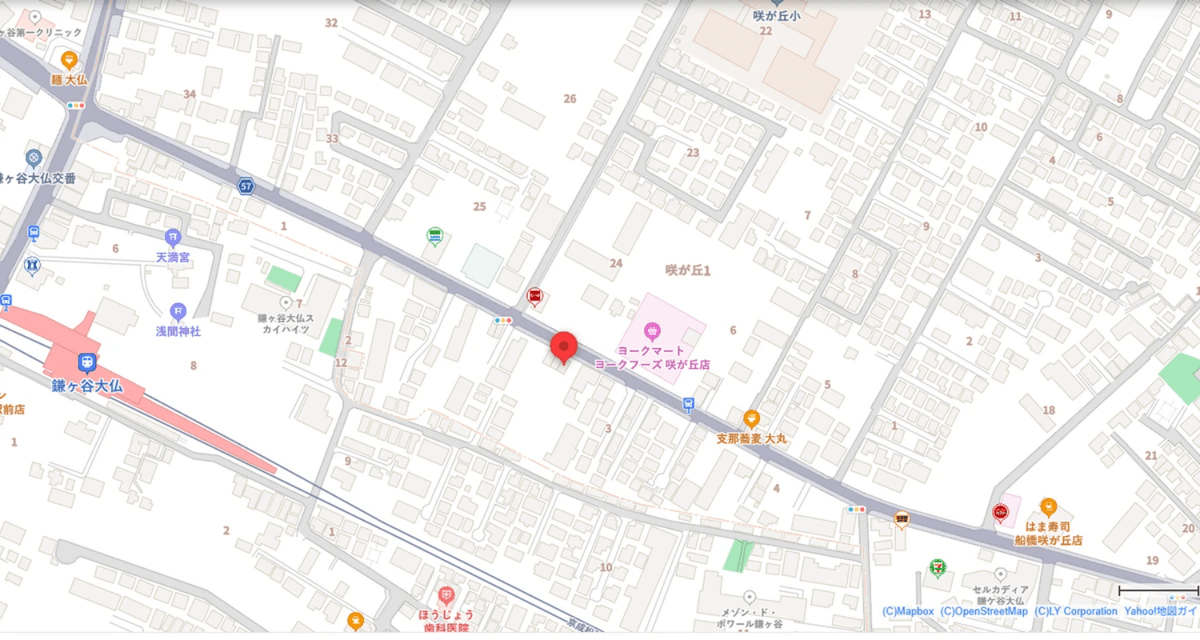This screenshot has height=640, width=1200.
Task: Tap the red location pin marker
Action: click(x=565, y=347)
